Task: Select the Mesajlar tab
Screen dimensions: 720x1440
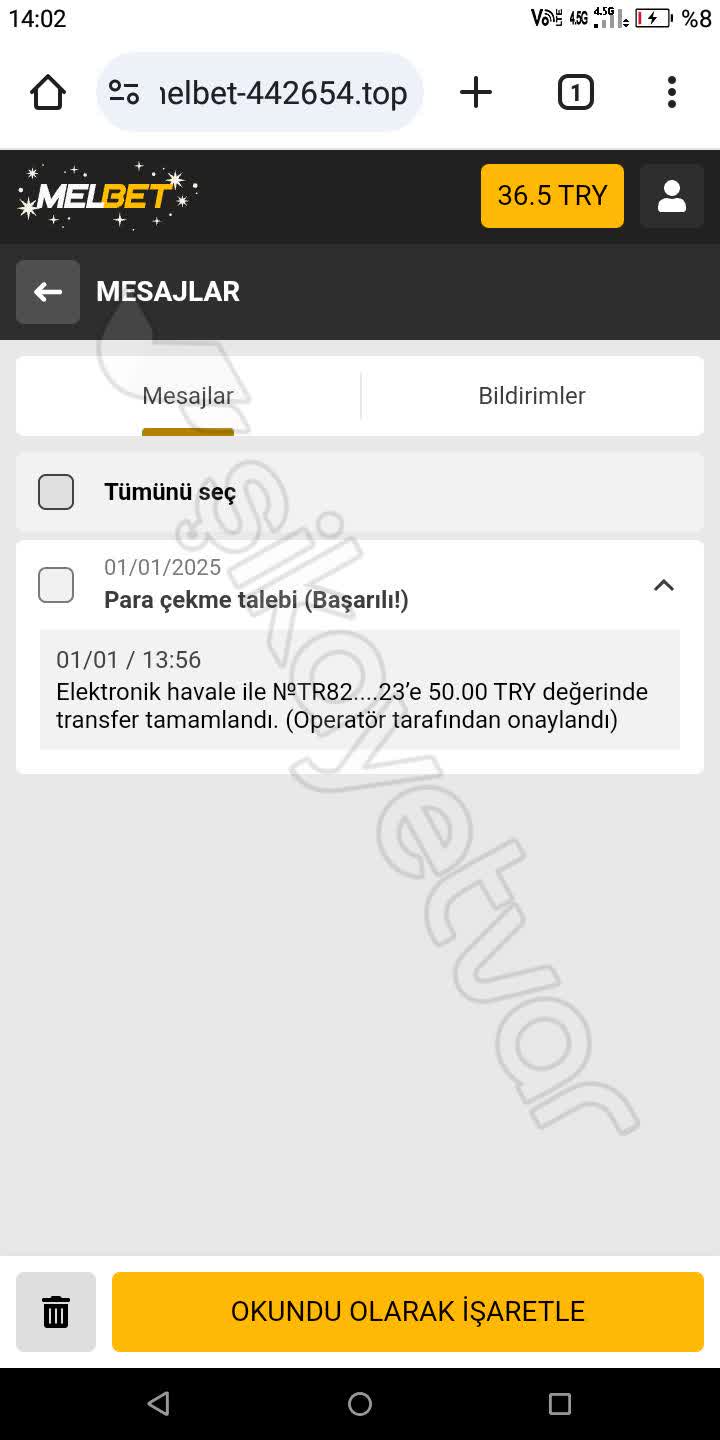Action: click(188, 396)
